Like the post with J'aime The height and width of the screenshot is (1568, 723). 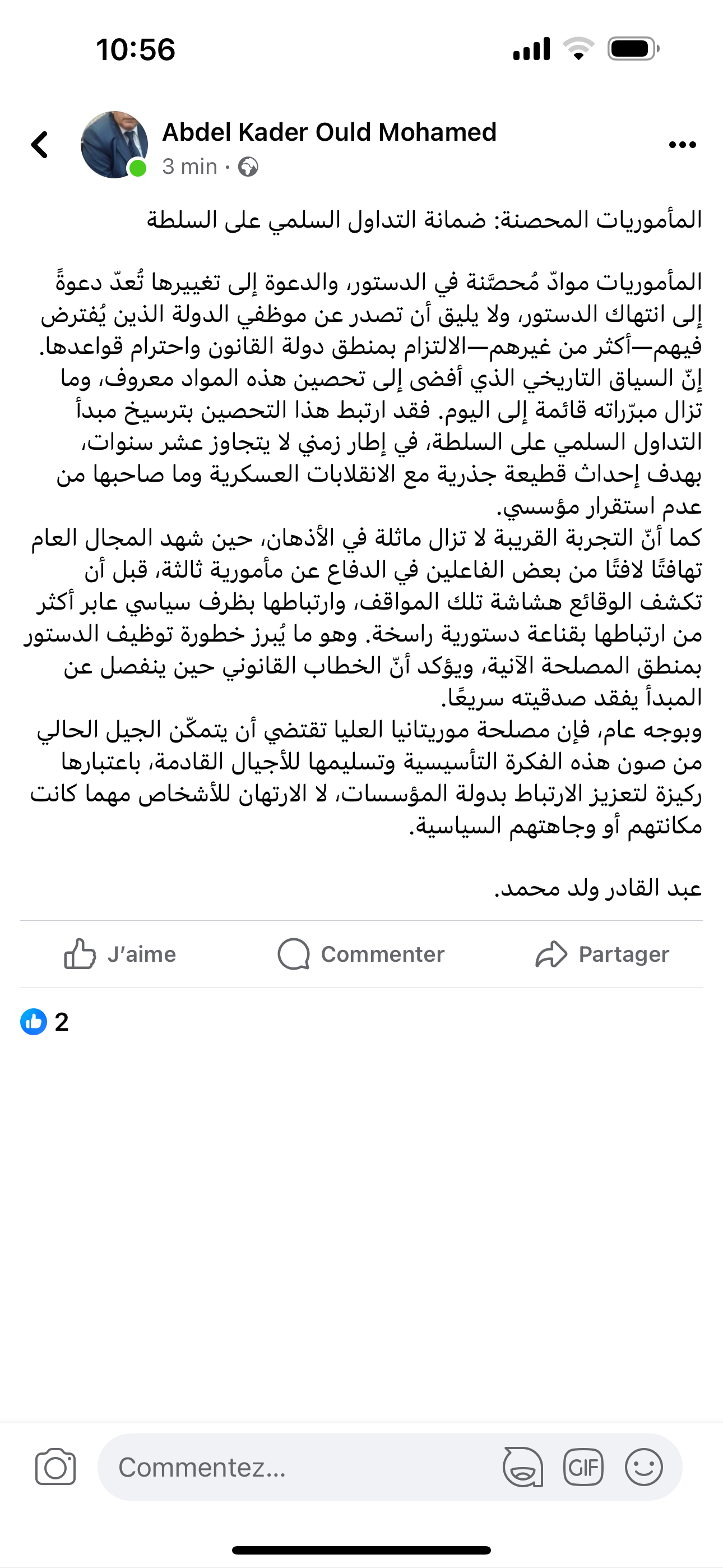(121, 954)
